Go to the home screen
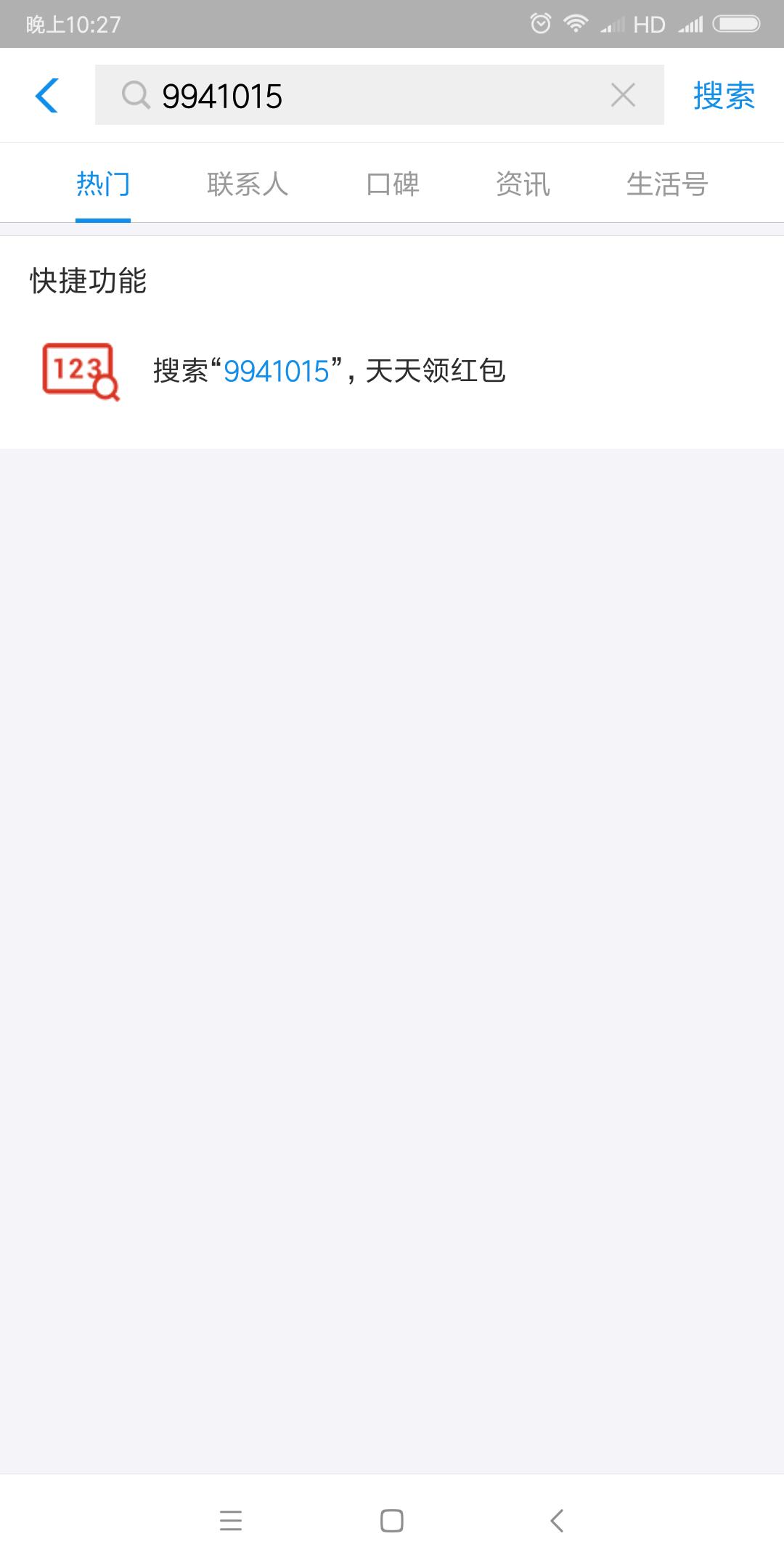 392,1521
